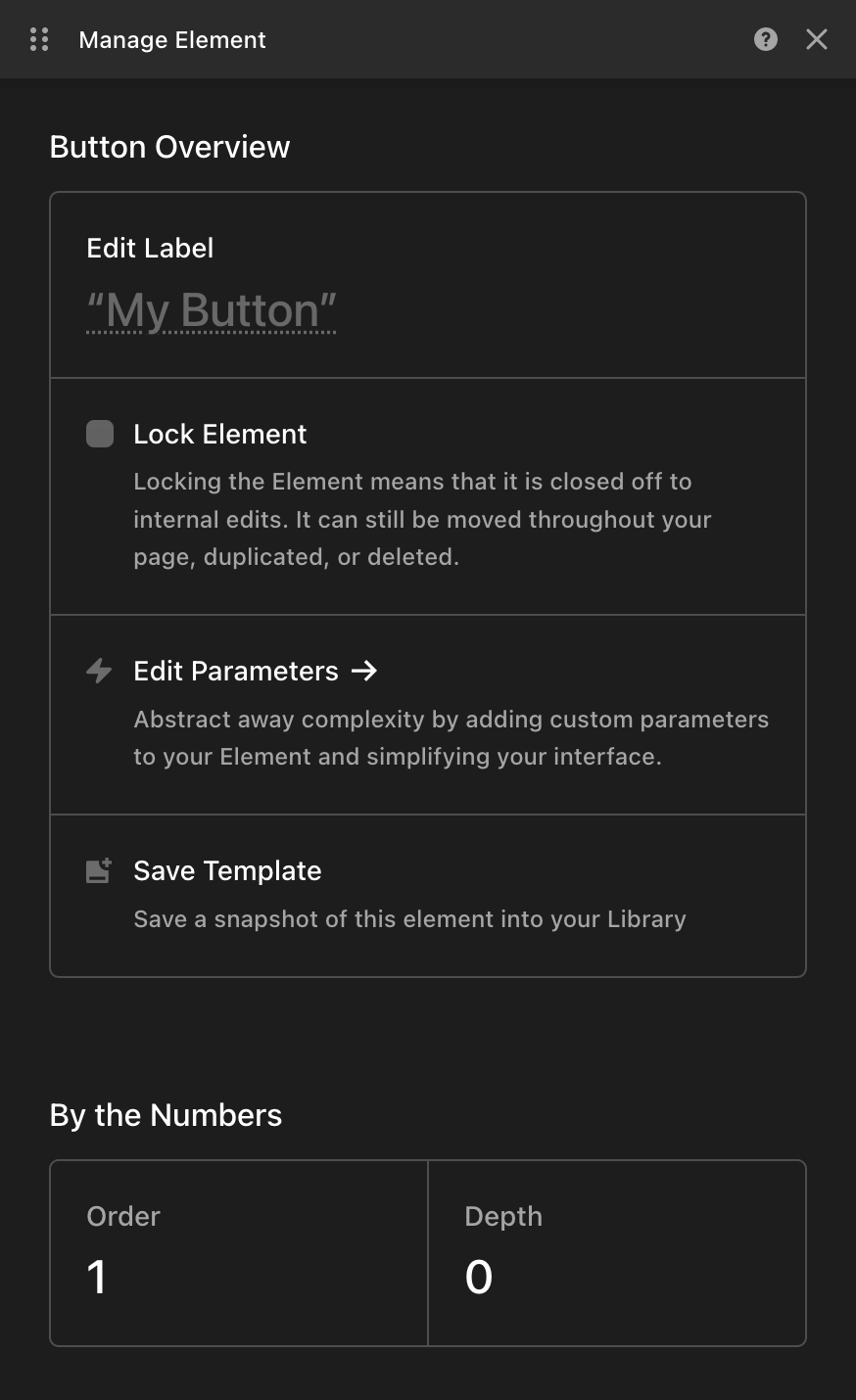856x1400 pixels.
Task: Check the box next to Lock Element
Action: [99, 434]
